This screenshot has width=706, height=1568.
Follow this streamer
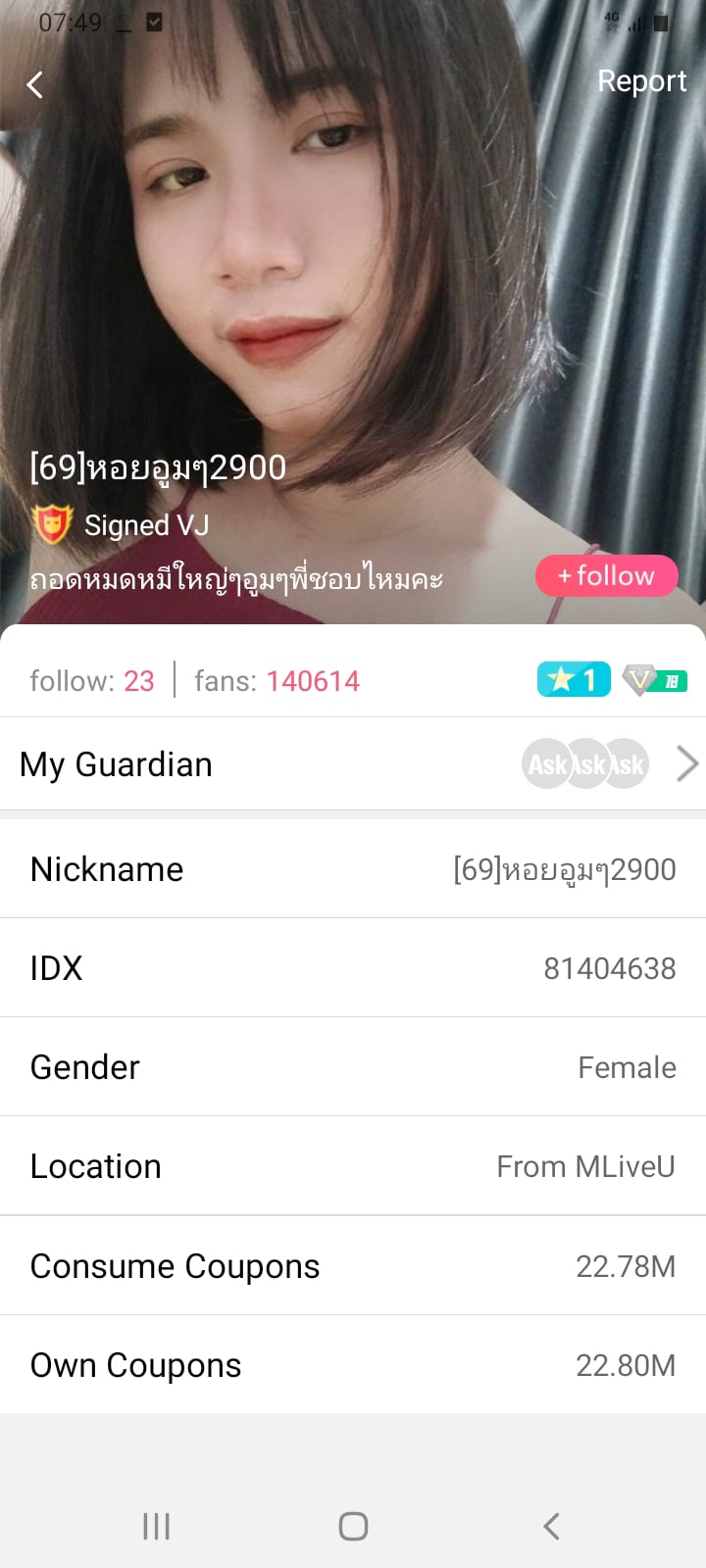606,575
